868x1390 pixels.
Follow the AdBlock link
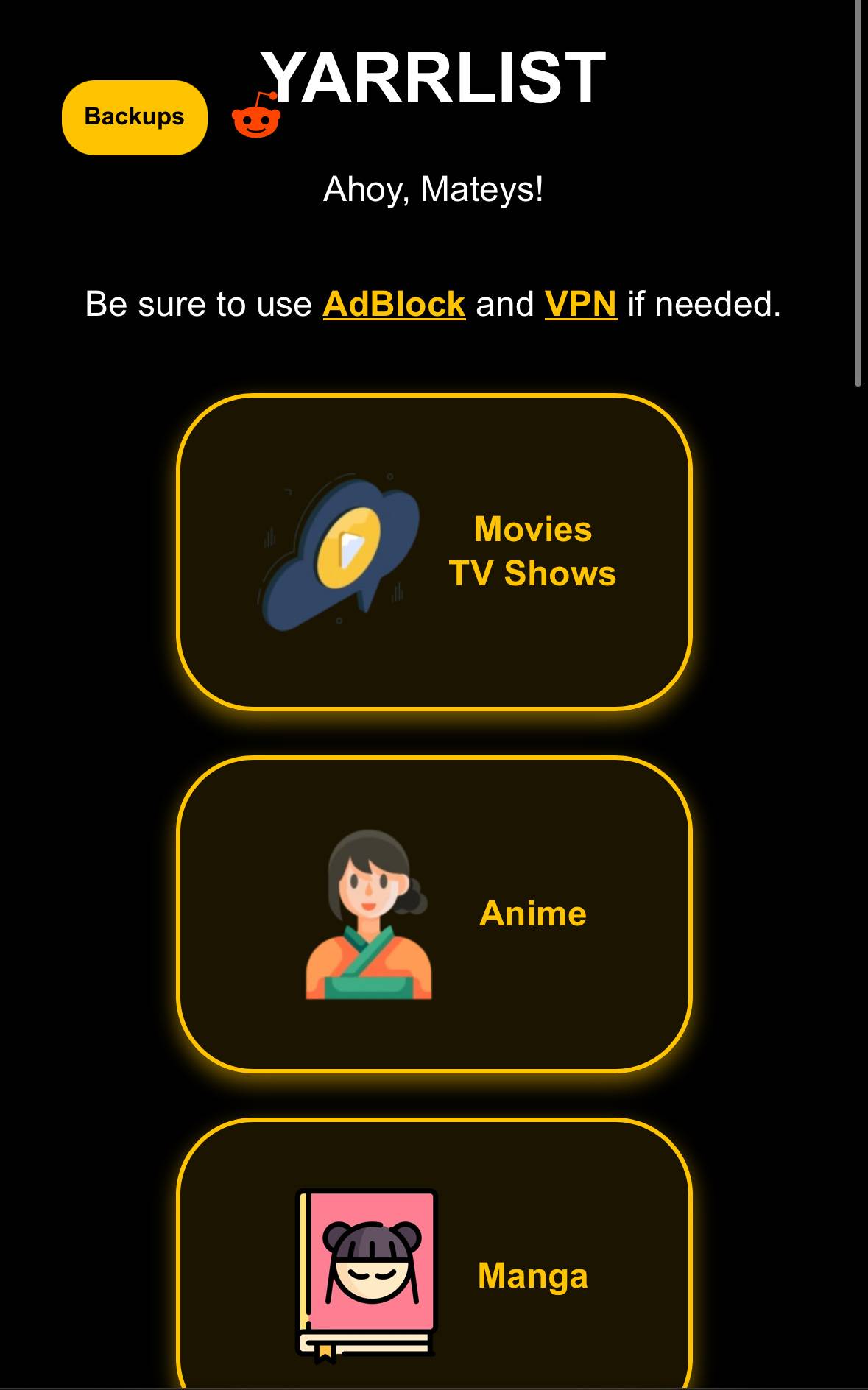(394, 304)
